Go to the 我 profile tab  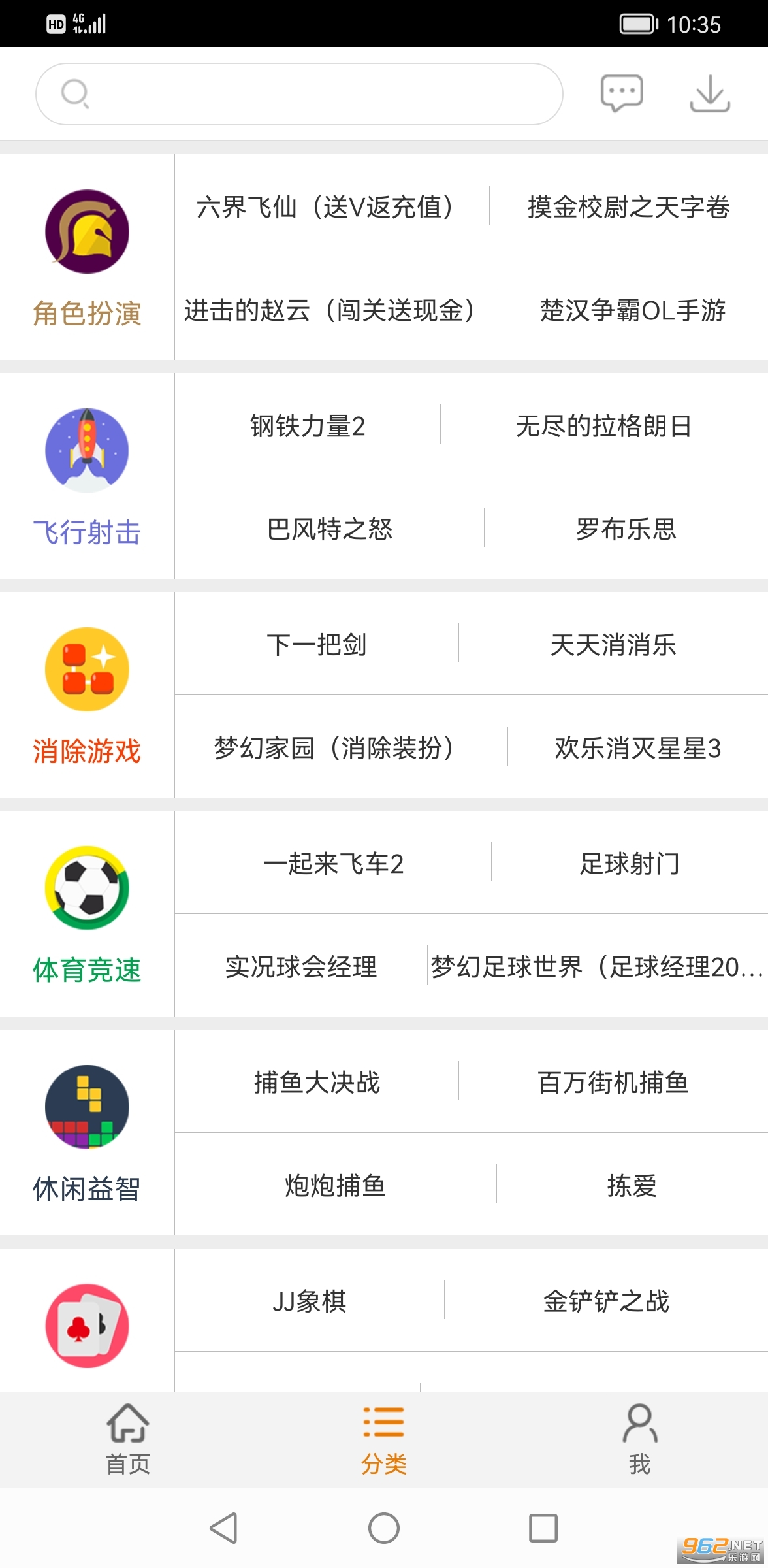[x=640, y=1440]
